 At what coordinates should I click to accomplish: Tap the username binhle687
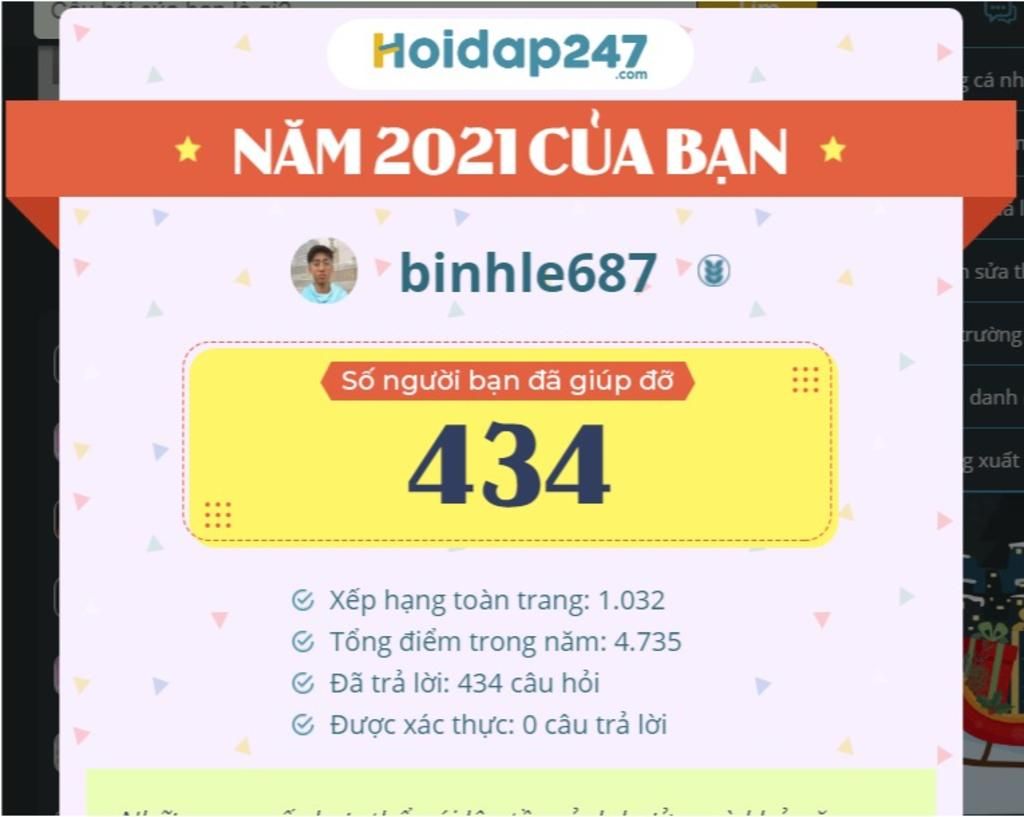coord(528,272)
